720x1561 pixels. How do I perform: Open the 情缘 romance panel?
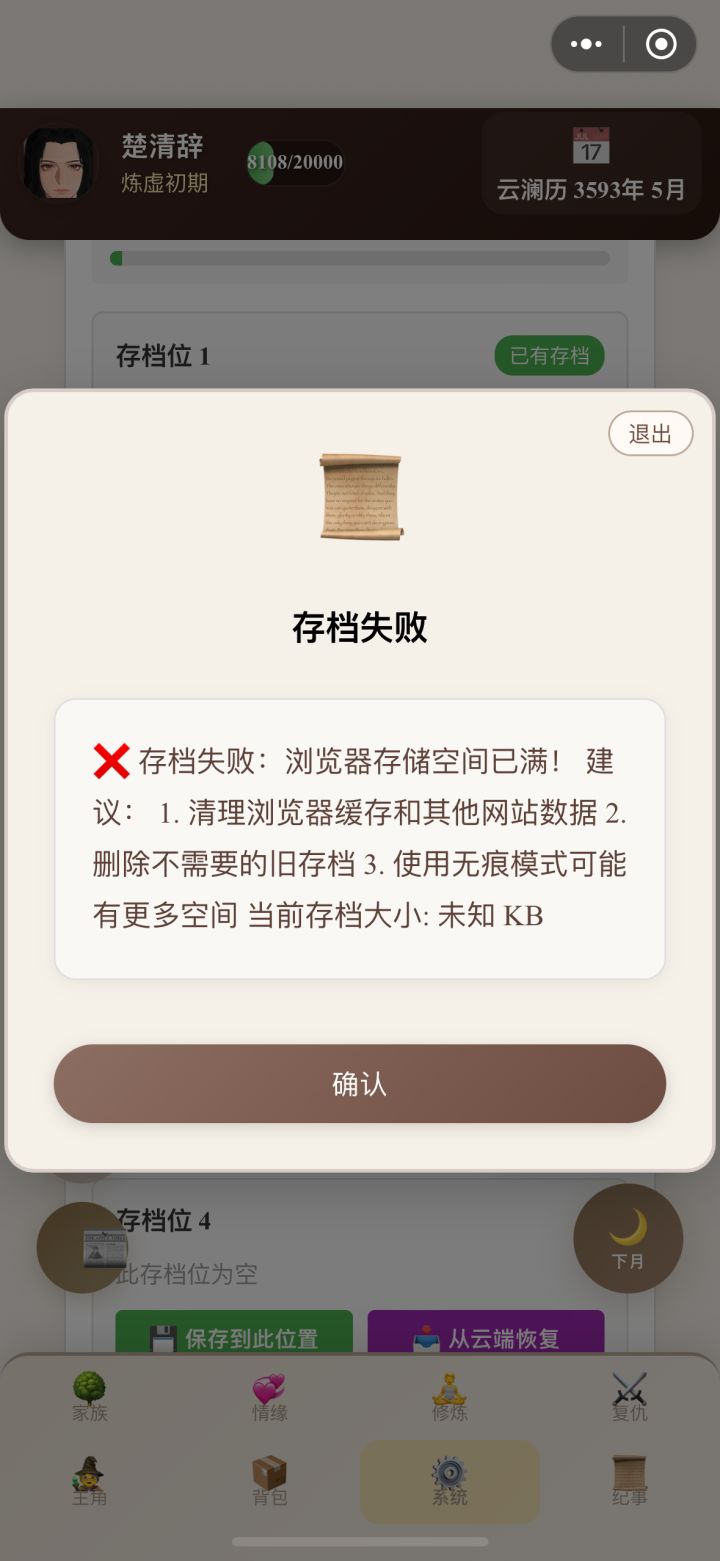coord(268,1394)
